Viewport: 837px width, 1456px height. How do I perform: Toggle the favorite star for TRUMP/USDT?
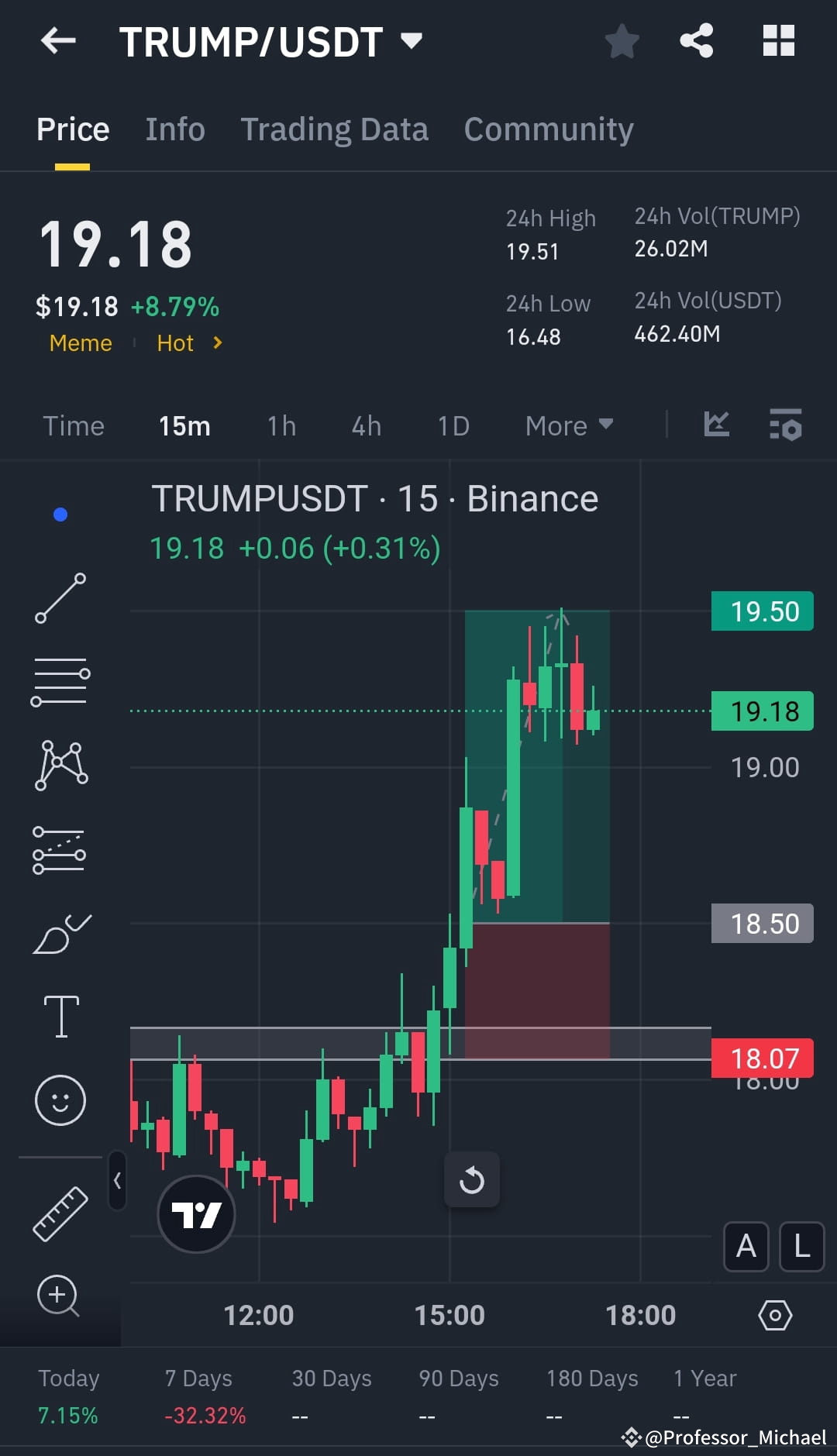click(x=622, y=42)
